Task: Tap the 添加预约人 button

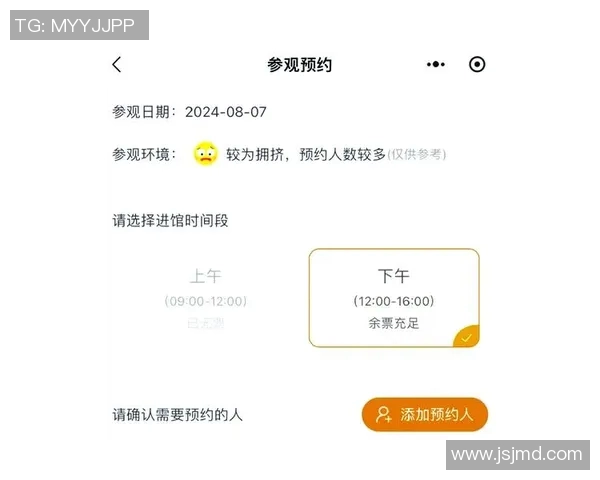Action: click(425, 414)
